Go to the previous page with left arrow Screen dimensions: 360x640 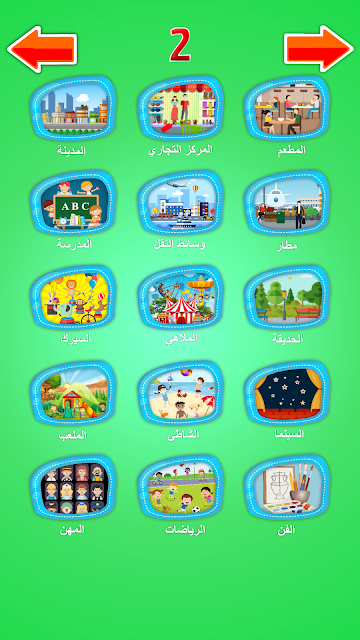tap(42, 49)
